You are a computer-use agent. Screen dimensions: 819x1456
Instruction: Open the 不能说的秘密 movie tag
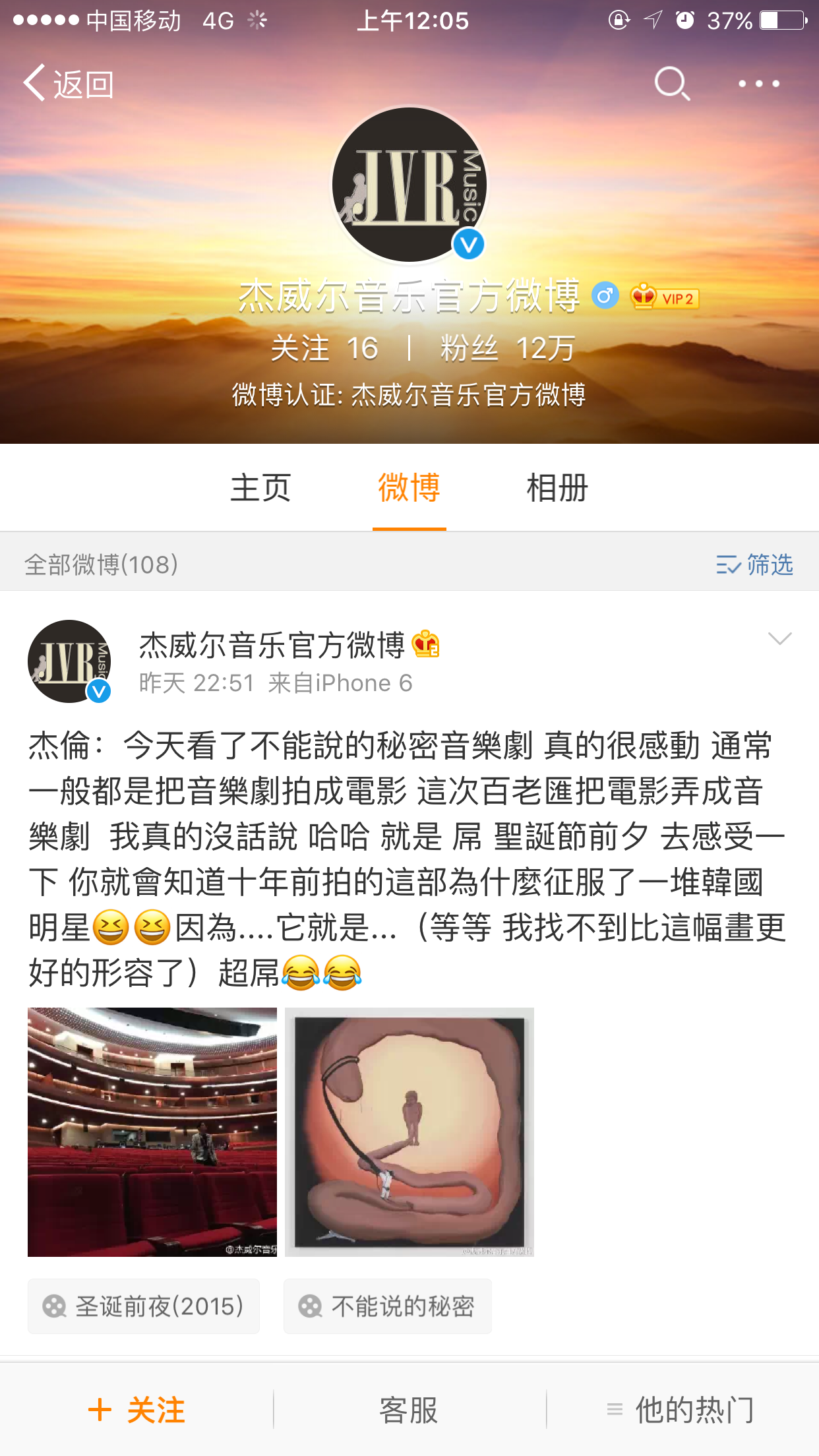point(388,1306)
